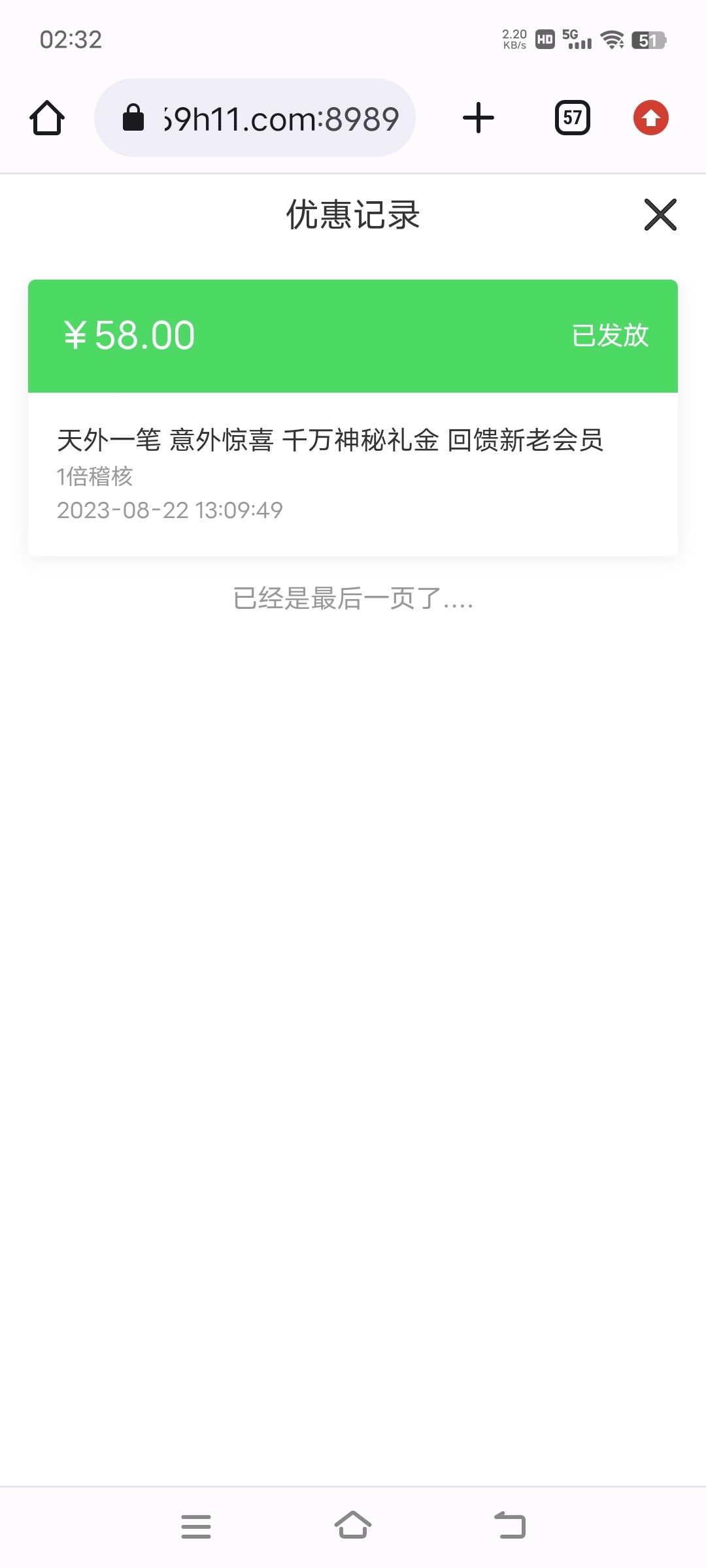706x1568 pixels.
Task: View the 57 open tabs
Action: click(572, 118)
